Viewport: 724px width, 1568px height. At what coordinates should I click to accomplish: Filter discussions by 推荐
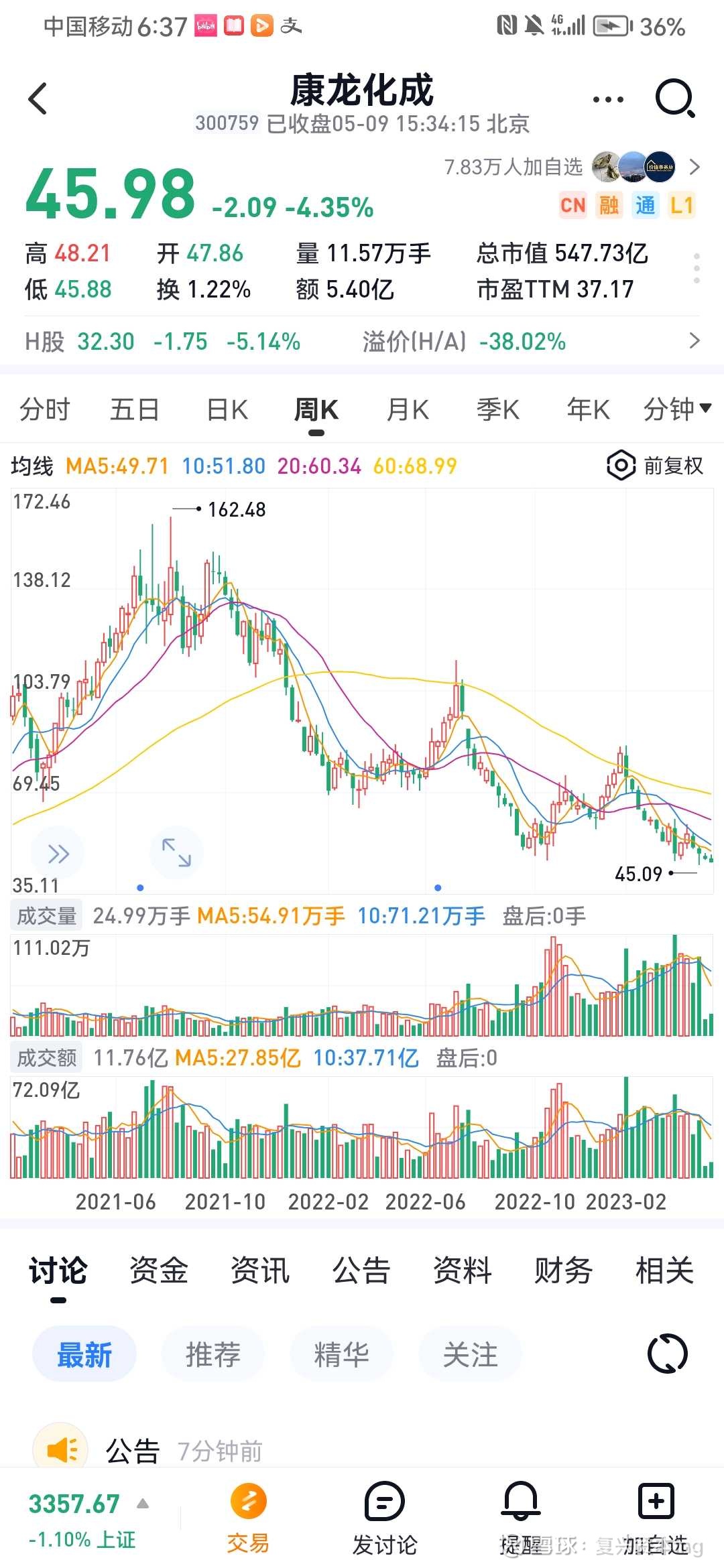tap(213, 1354)
